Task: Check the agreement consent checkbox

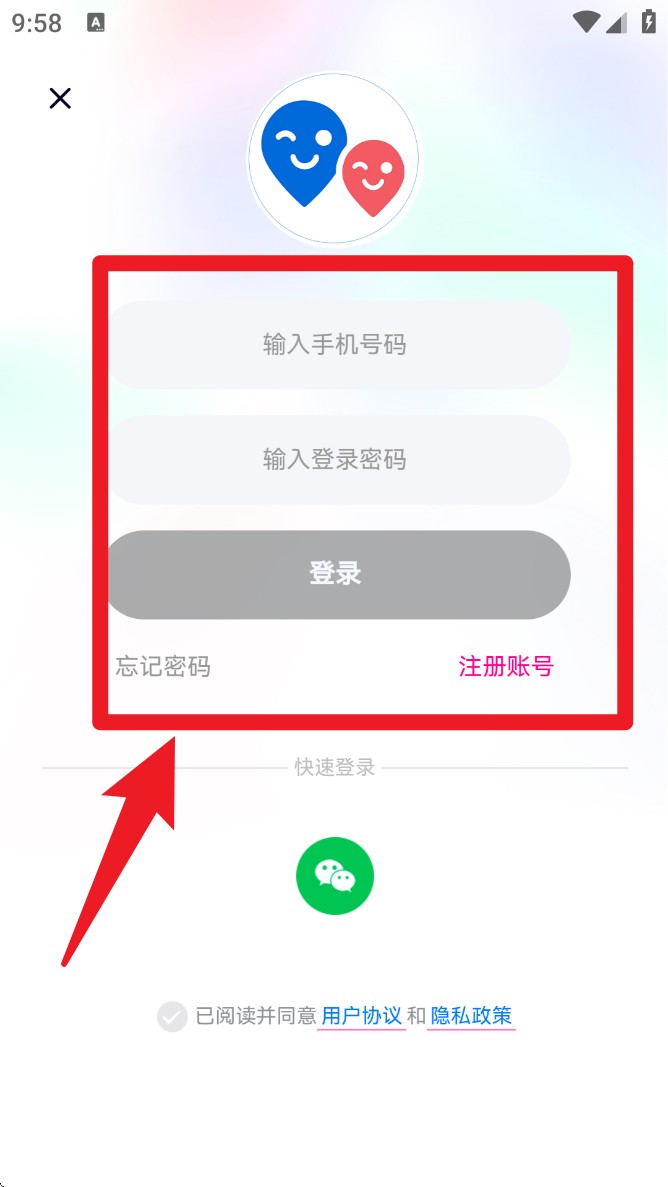Action: point(172,1017)
